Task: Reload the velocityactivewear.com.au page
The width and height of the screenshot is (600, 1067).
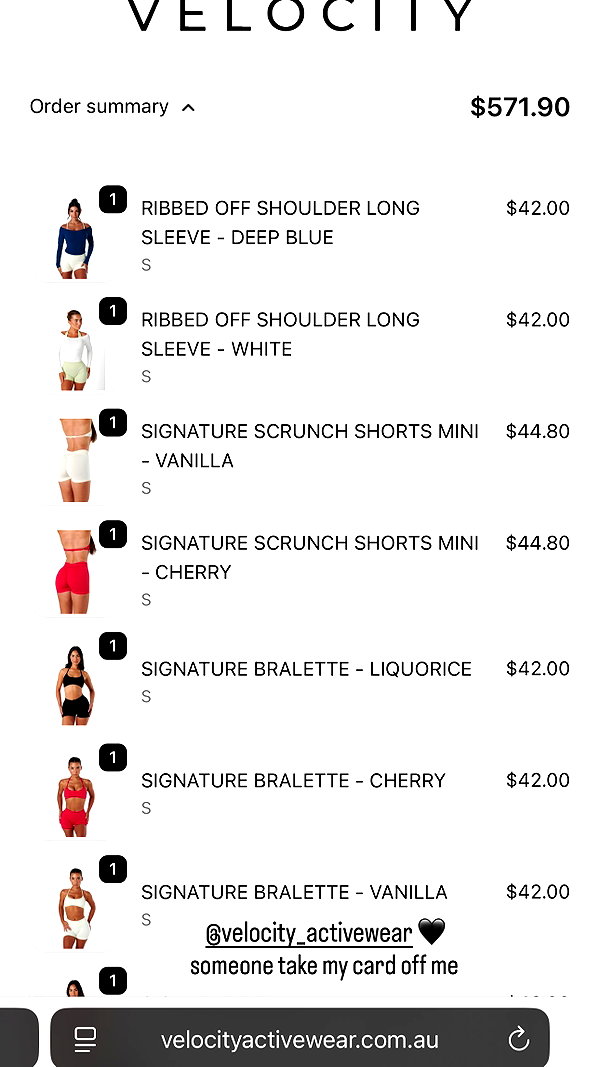Action: (518, 1039)
